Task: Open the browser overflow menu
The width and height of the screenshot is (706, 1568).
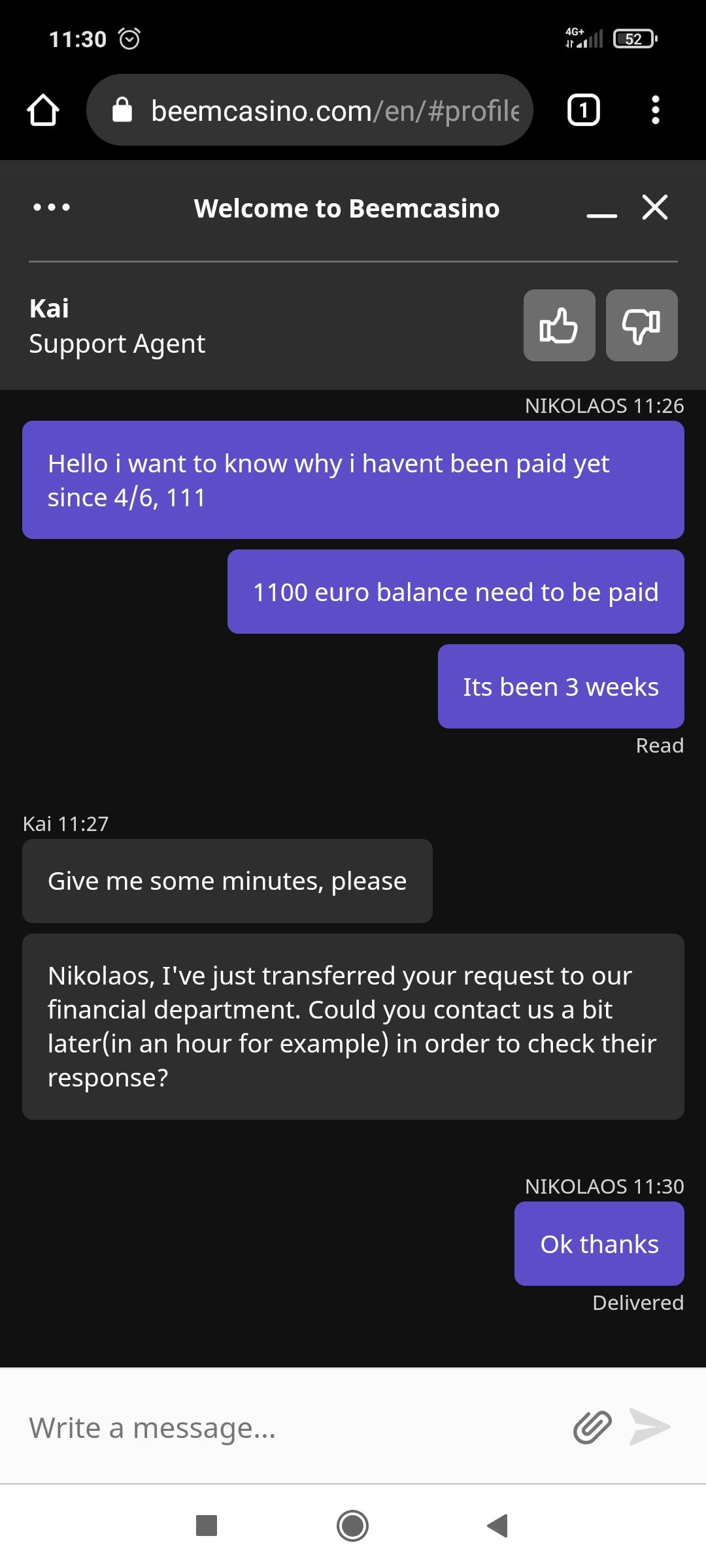Action: point(656,110)
